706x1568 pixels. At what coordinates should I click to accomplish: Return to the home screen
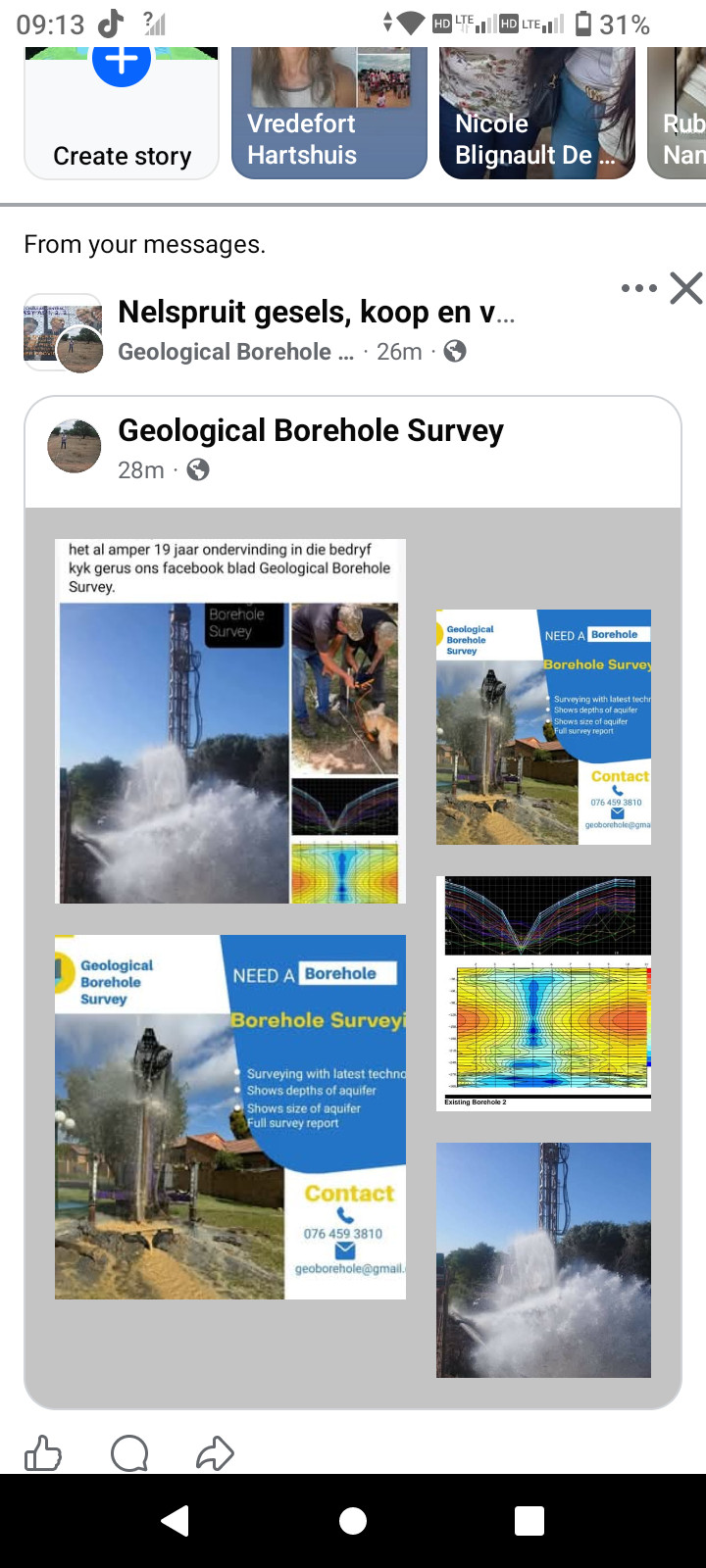coord(353,1521)
